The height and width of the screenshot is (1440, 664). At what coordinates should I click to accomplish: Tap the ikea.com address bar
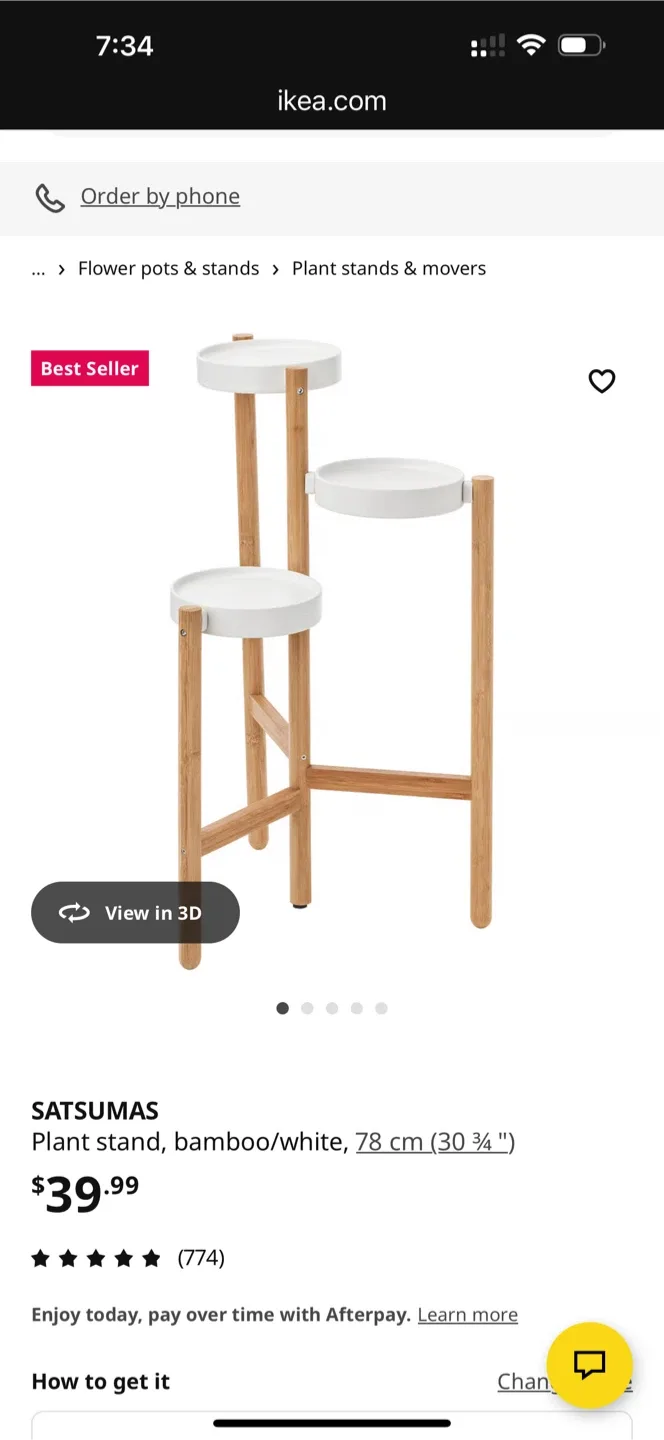tap(332, 101)
